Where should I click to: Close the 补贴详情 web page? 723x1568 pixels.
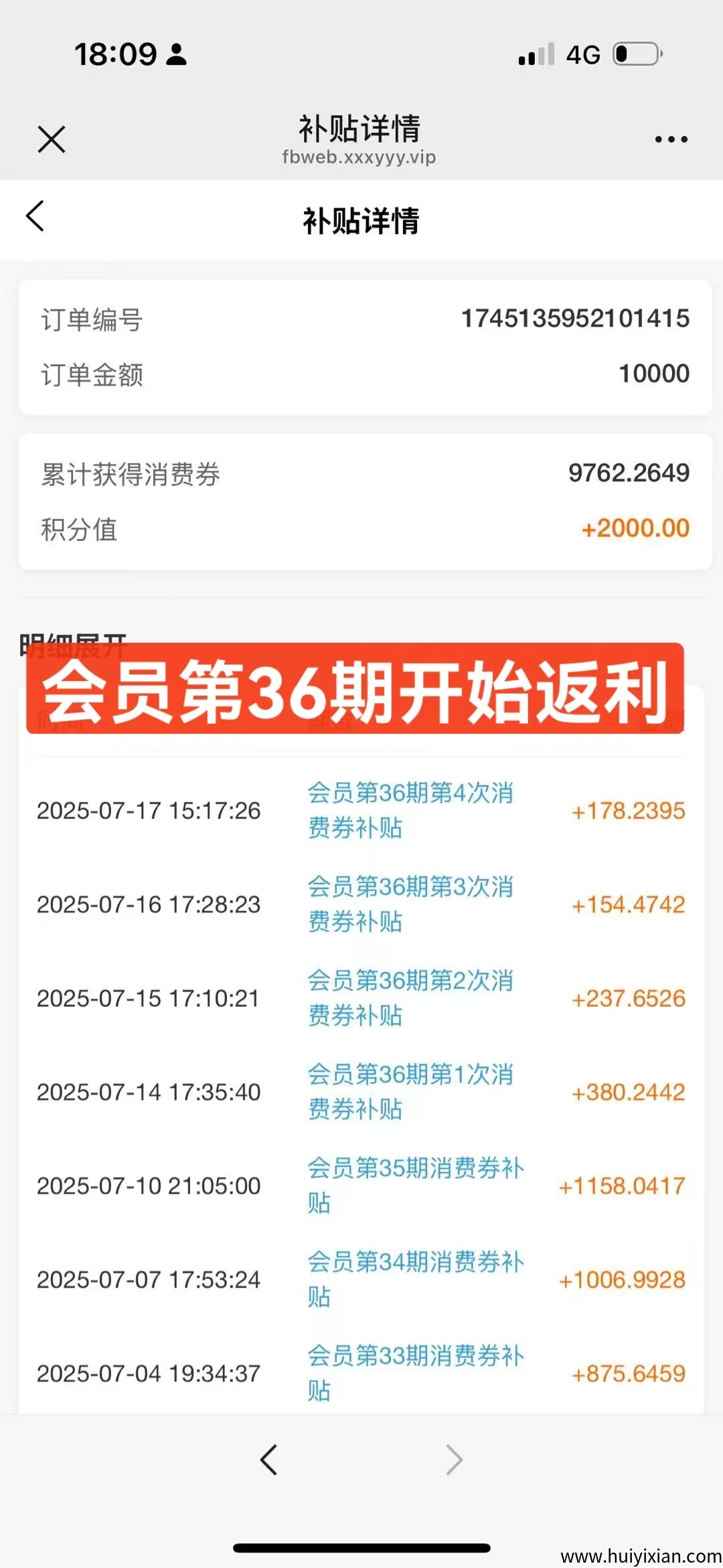pos(52,139)
